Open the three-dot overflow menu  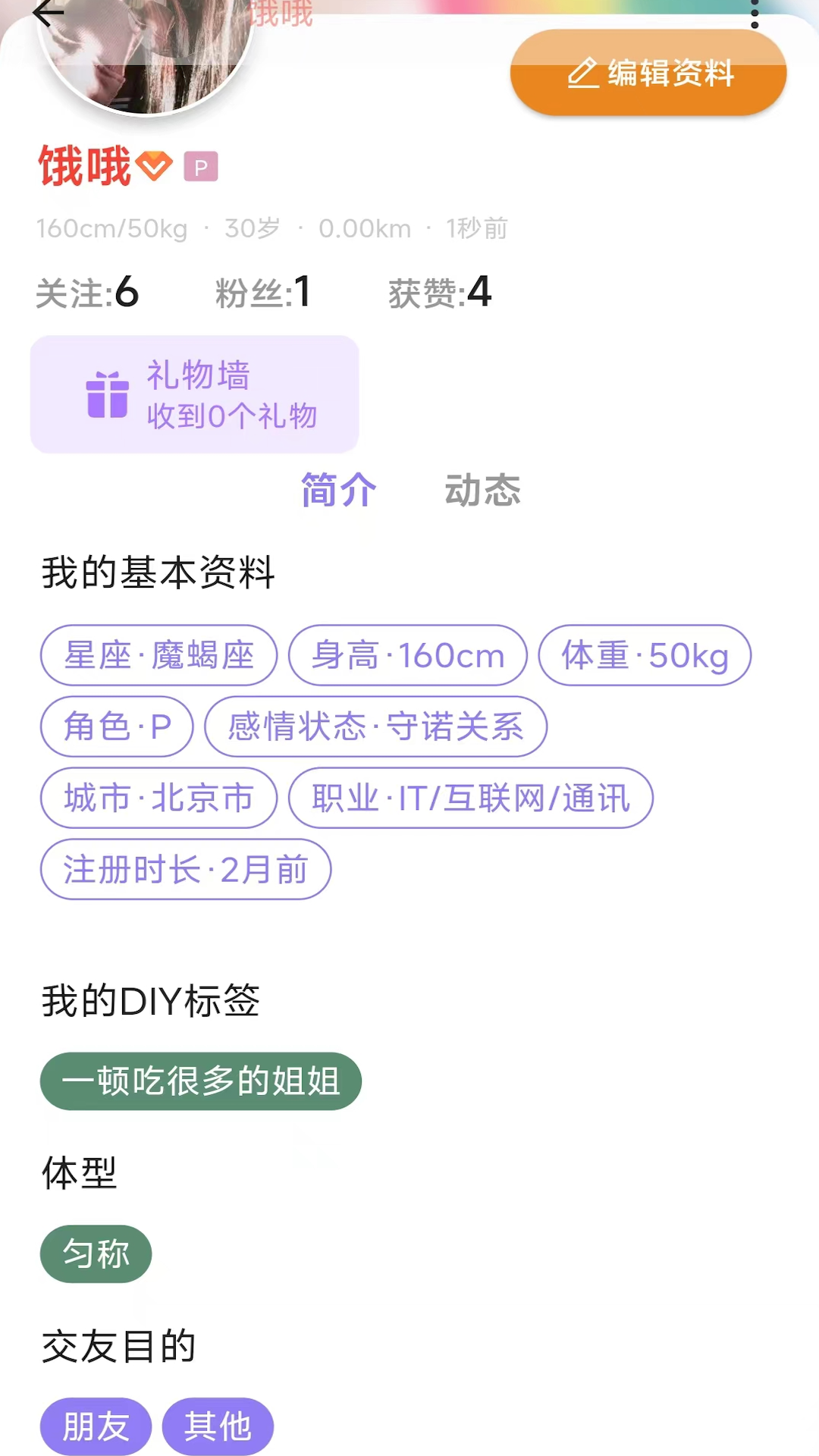pos(754,14)
